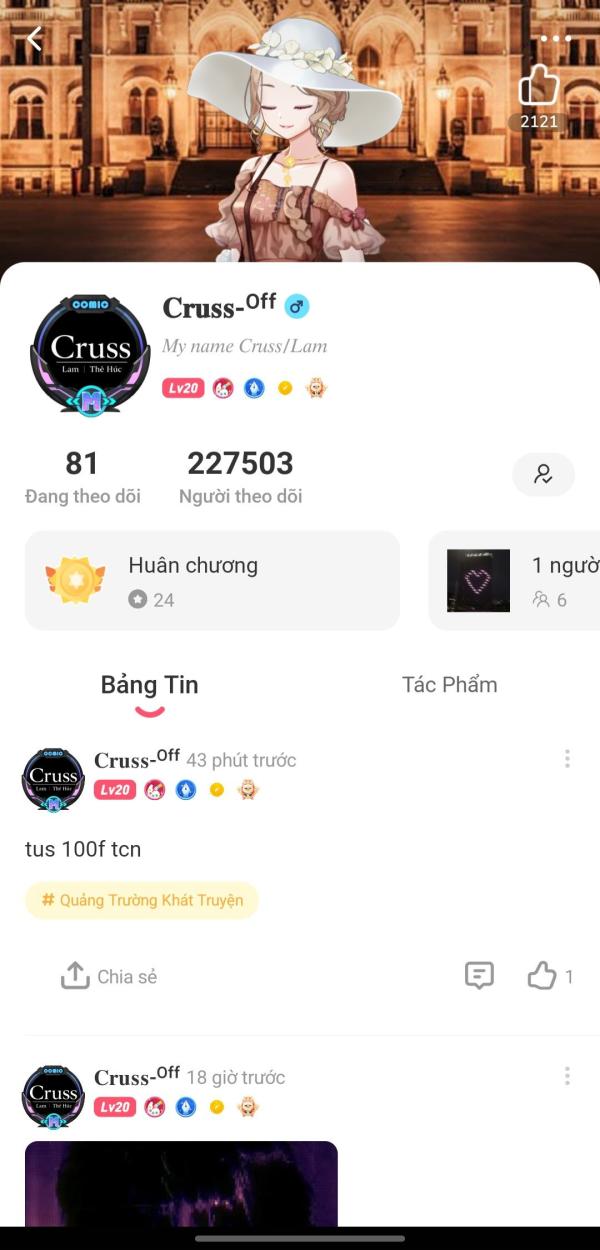Tap the follow status button
The width and height of the screenshot is (600, 1250).
(x=543, y=475)
